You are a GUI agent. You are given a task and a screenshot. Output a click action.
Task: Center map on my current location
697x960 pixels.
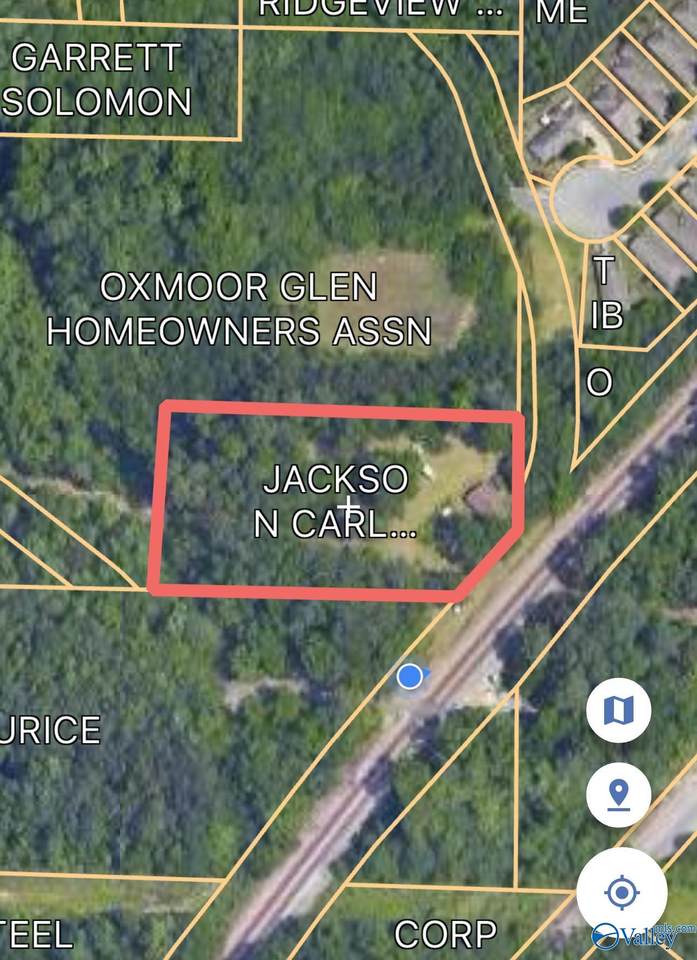[x=621, y=891]
